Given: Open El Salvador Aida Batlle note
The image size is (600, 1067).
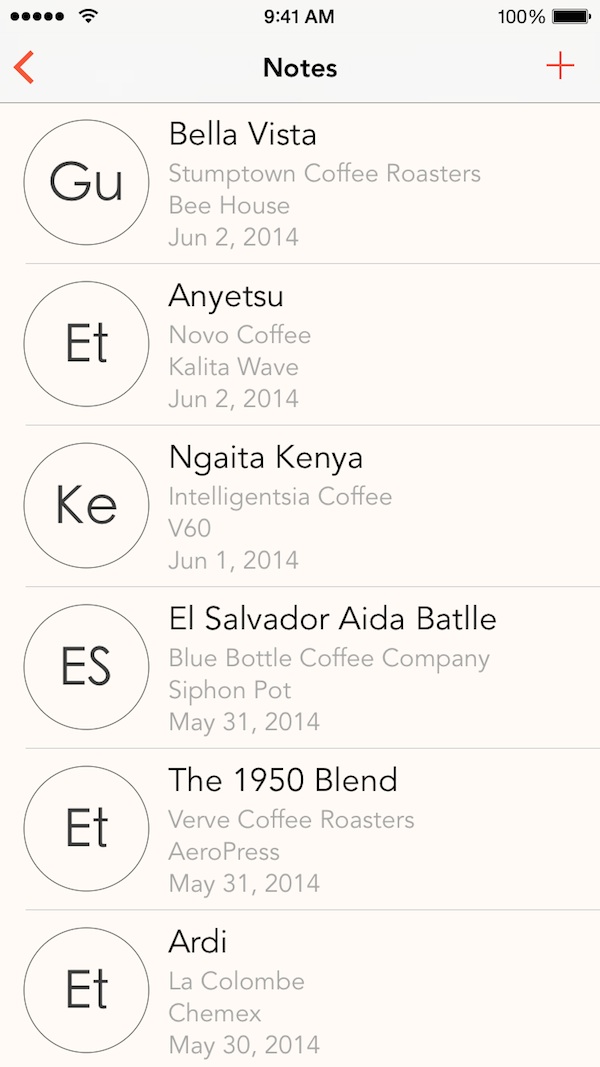Looking at the screenshot, I should point(300,667).
